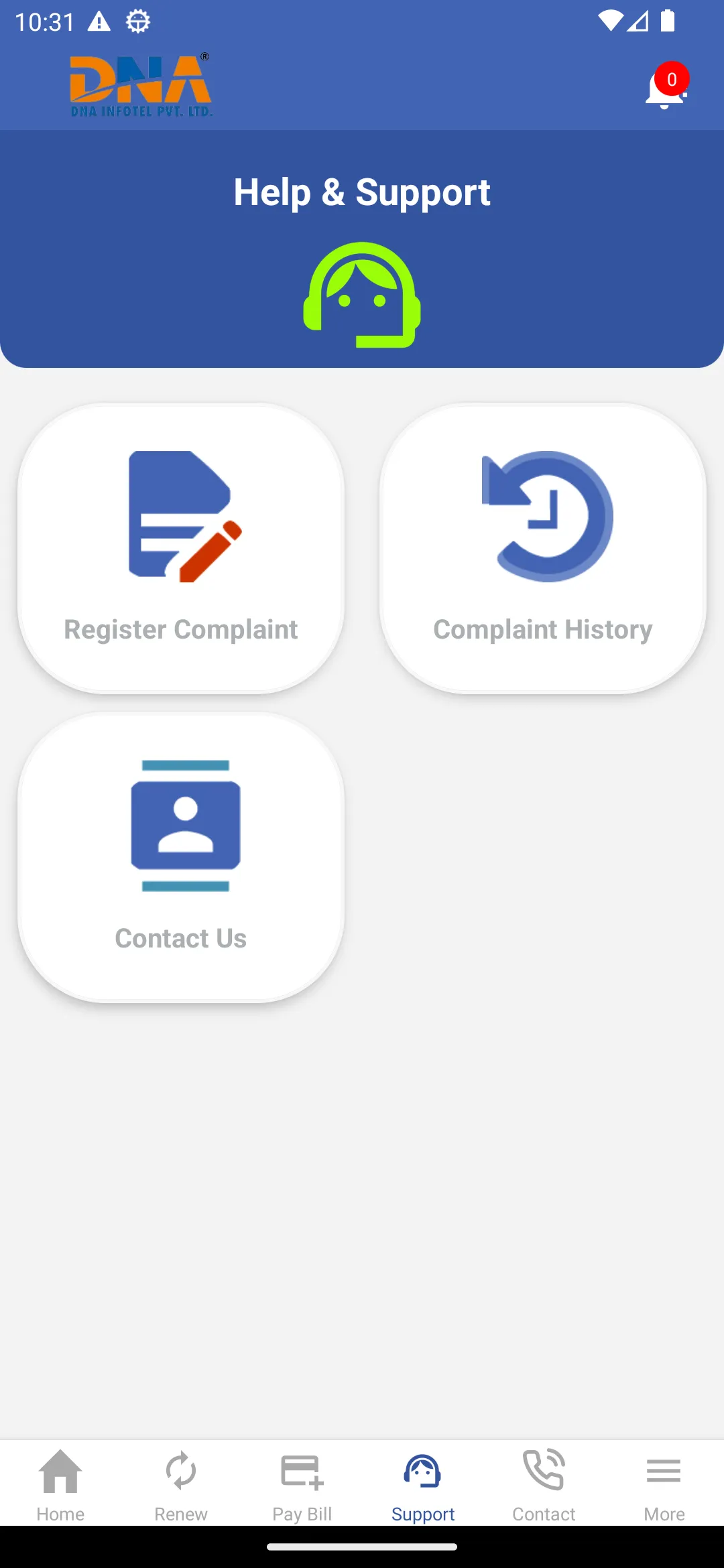Select the Renew refresh icon

[180, 1471]
